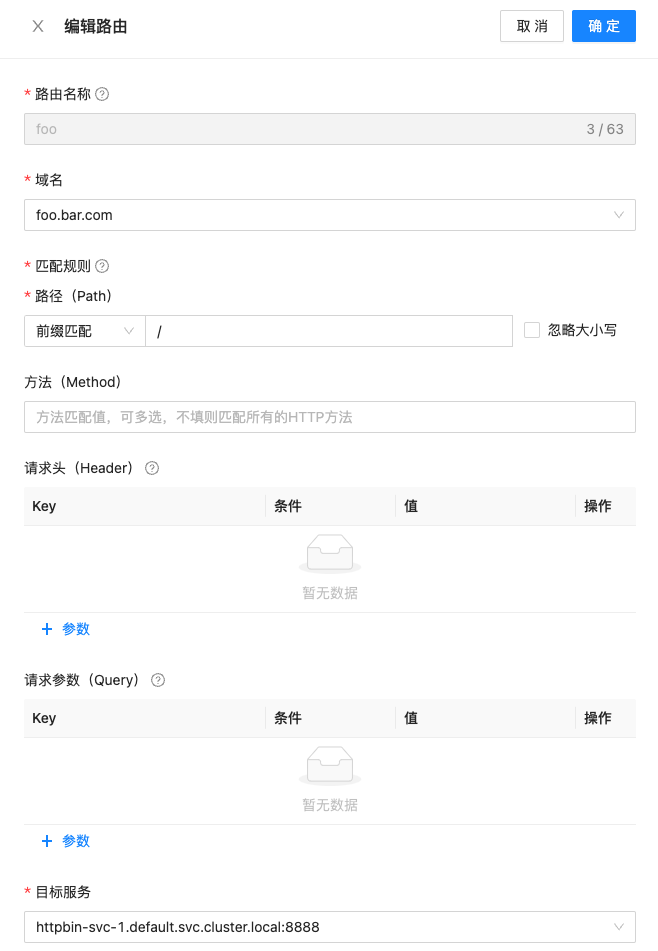Image resolution: width=658 pixels, height=951 pixels.
Task: Add a parameter under 请求头 (Header)
Action: [66, 629]
